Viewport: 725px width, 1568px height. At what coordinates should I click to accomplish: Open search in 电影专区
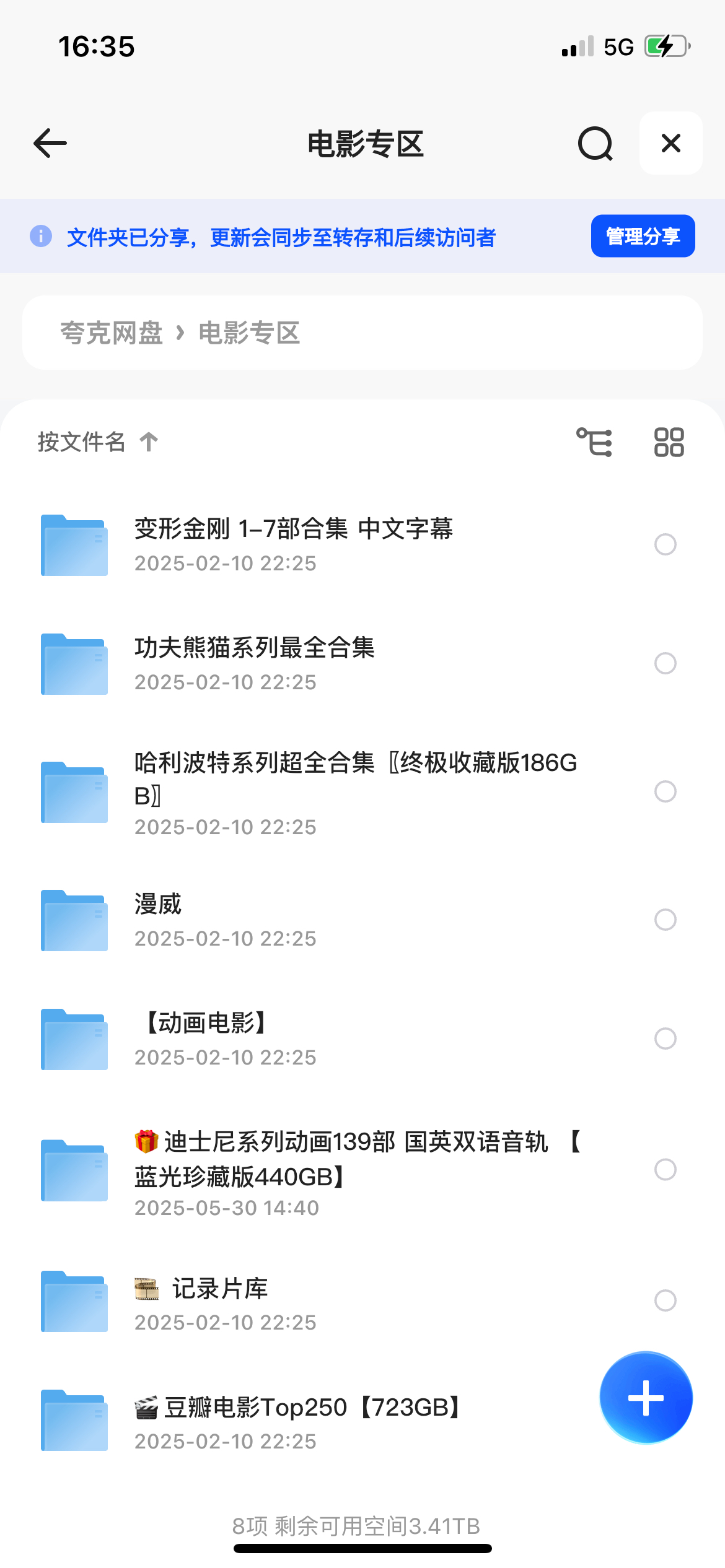point(595,144)
